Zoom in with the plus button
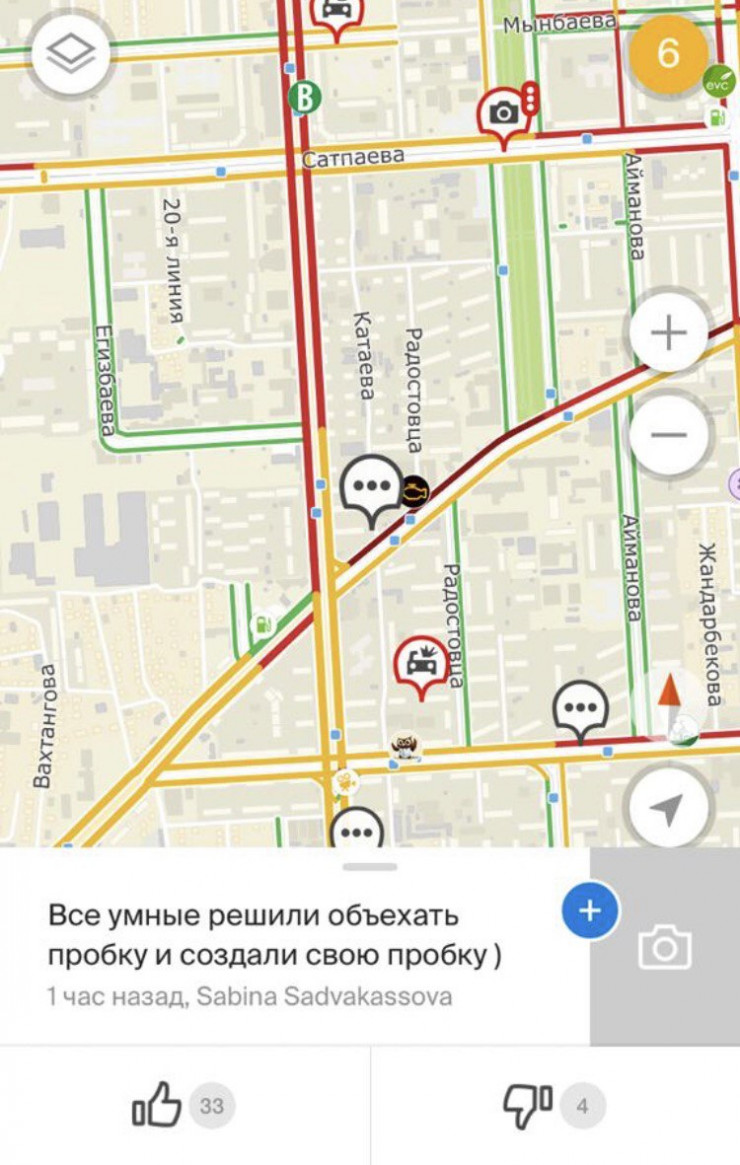 668,333
